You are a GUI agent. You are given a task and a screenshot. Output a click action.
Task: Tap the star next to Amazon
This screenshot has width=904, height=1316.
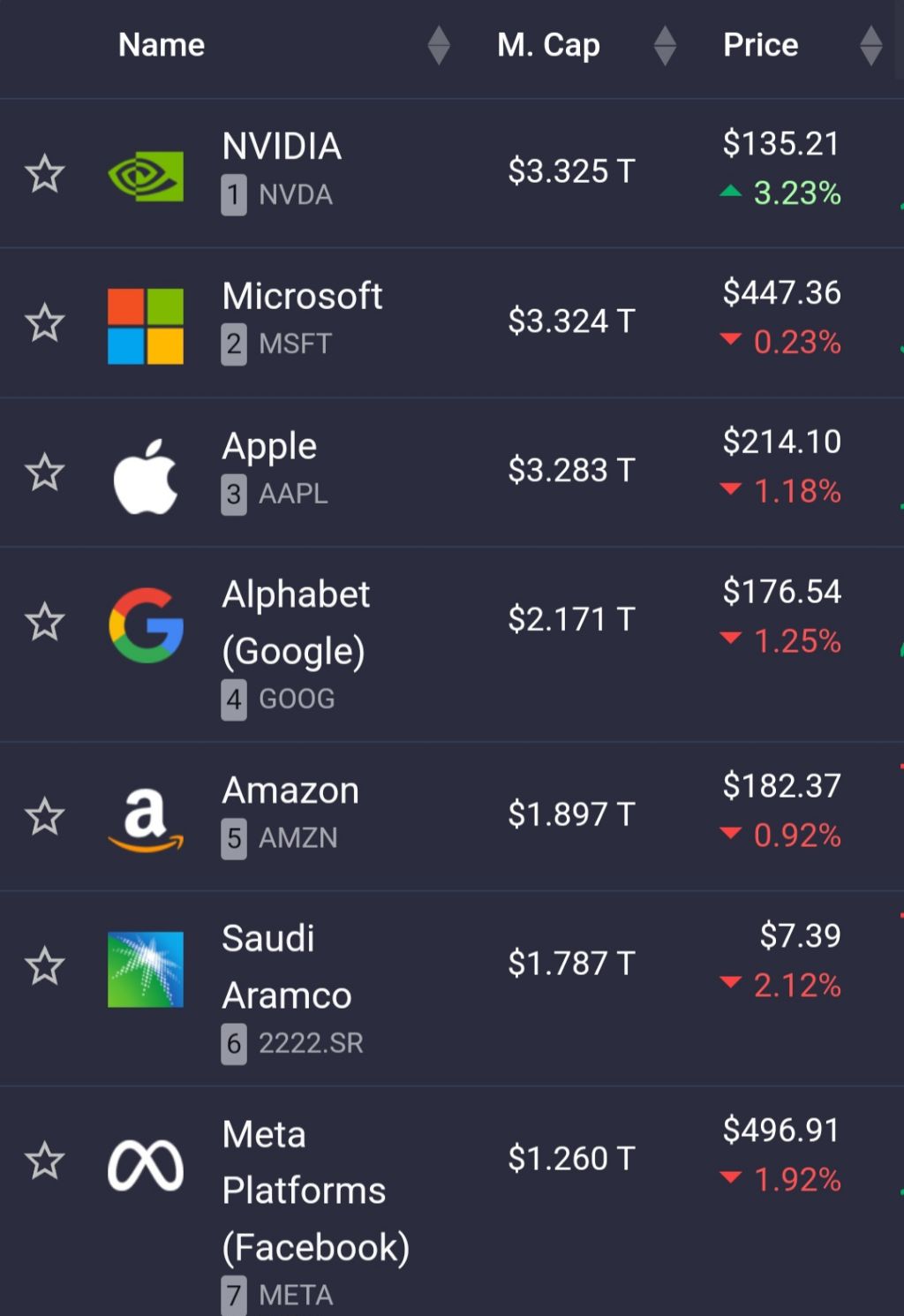pos(44,816)
